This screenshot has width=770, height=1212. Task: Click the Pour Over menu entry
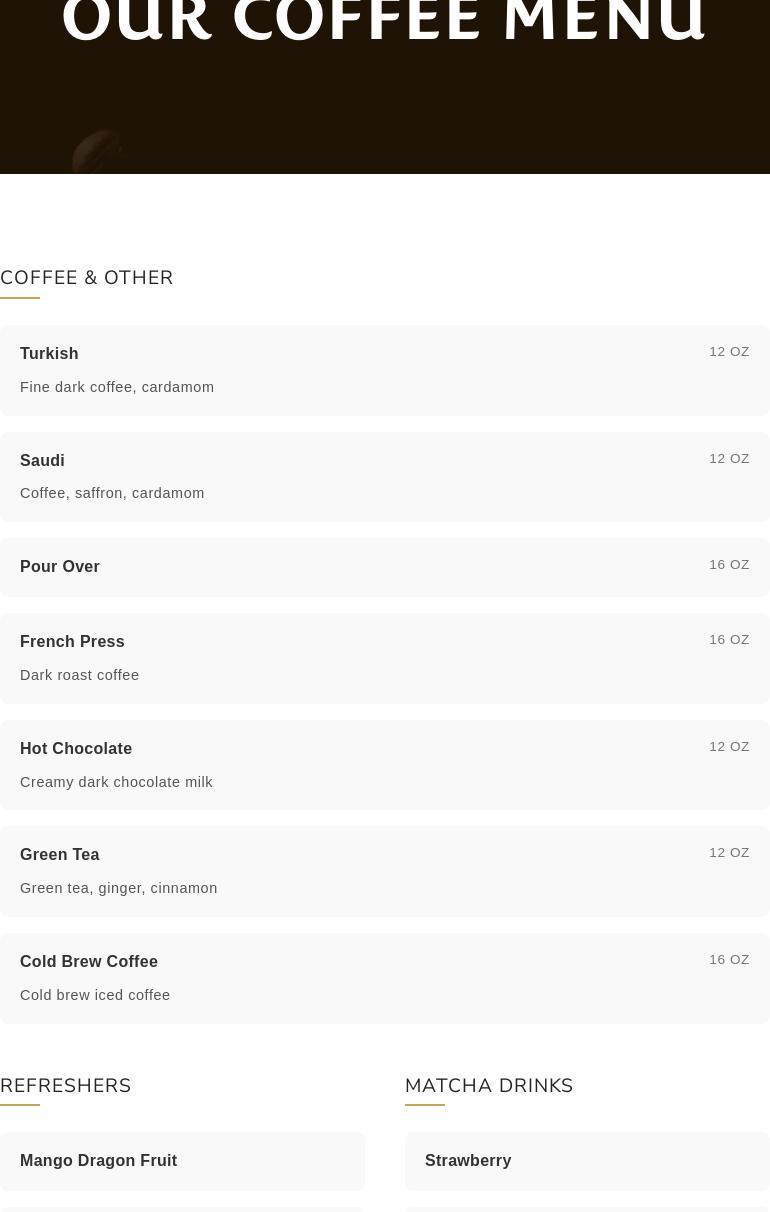[385, 567]
